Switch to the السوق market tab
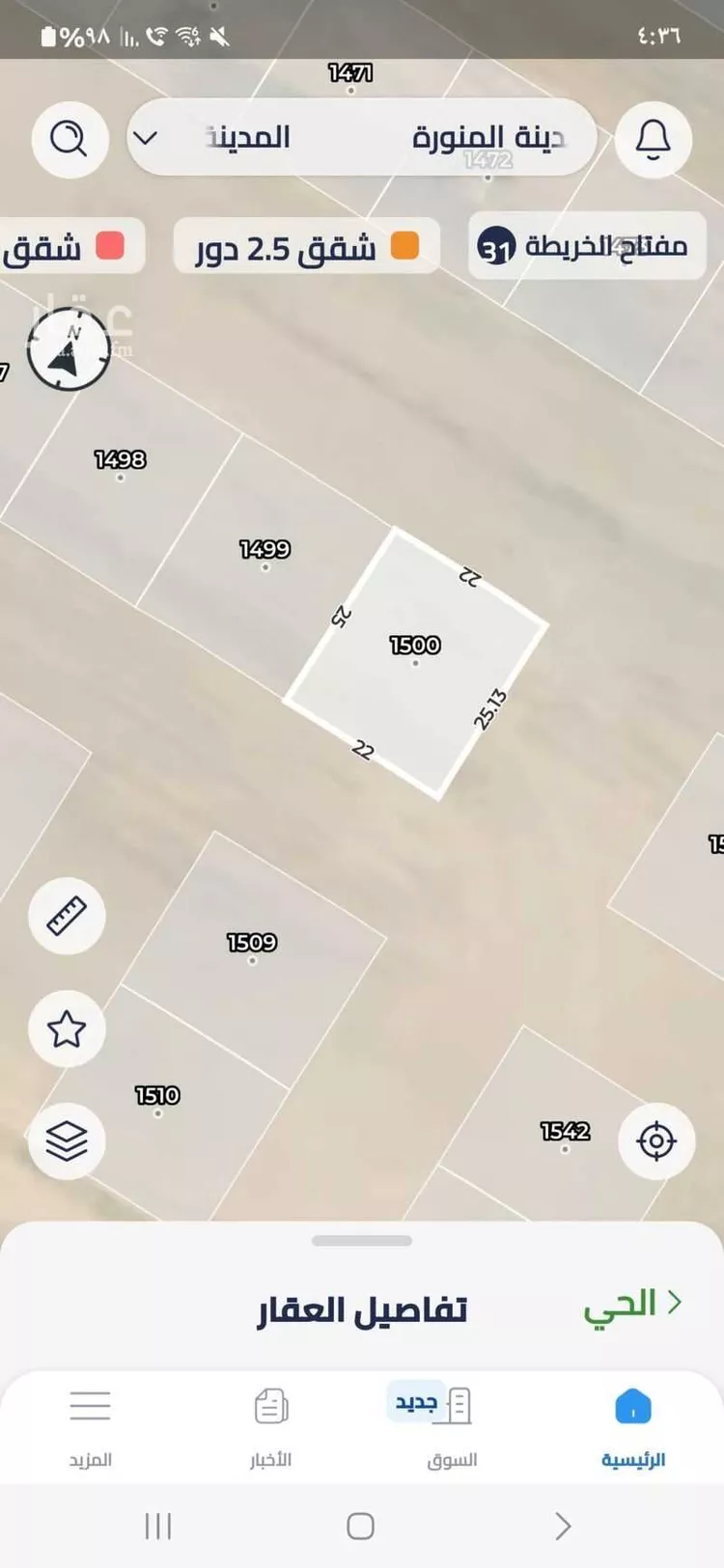724x1568 pixels. point(452,1426)
